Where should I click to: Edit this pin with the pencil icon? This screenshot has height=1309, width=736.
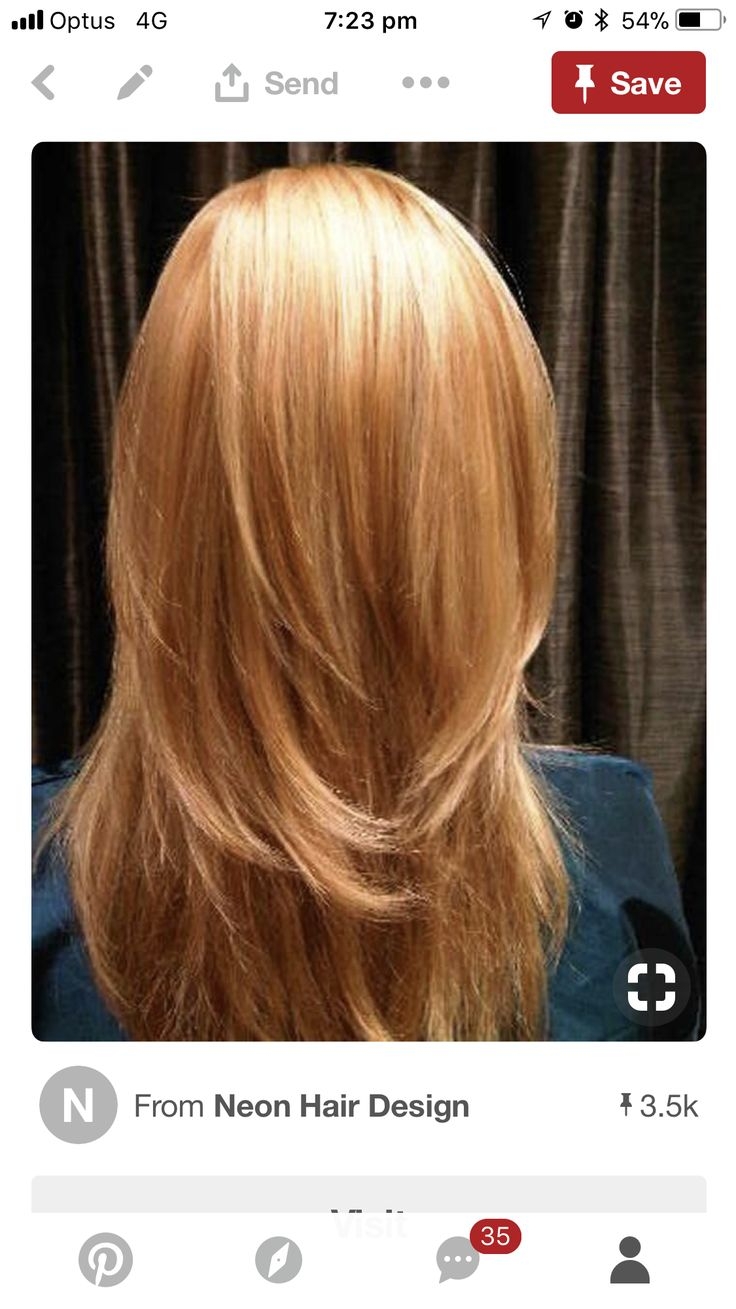click(x=135, y=83)
